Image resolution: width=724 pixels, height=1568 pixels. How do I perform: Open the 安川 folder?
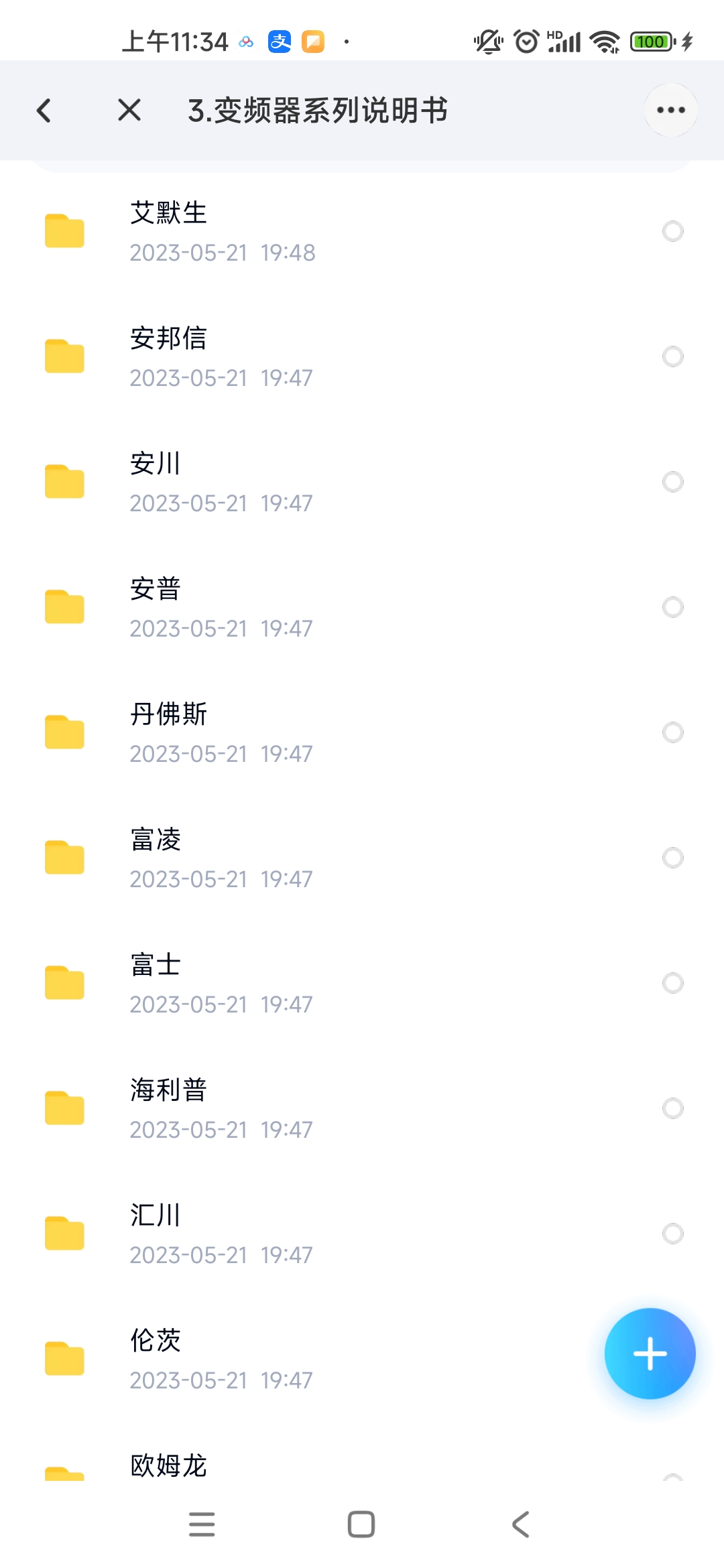pyautogui.click(x=362, y=482)
